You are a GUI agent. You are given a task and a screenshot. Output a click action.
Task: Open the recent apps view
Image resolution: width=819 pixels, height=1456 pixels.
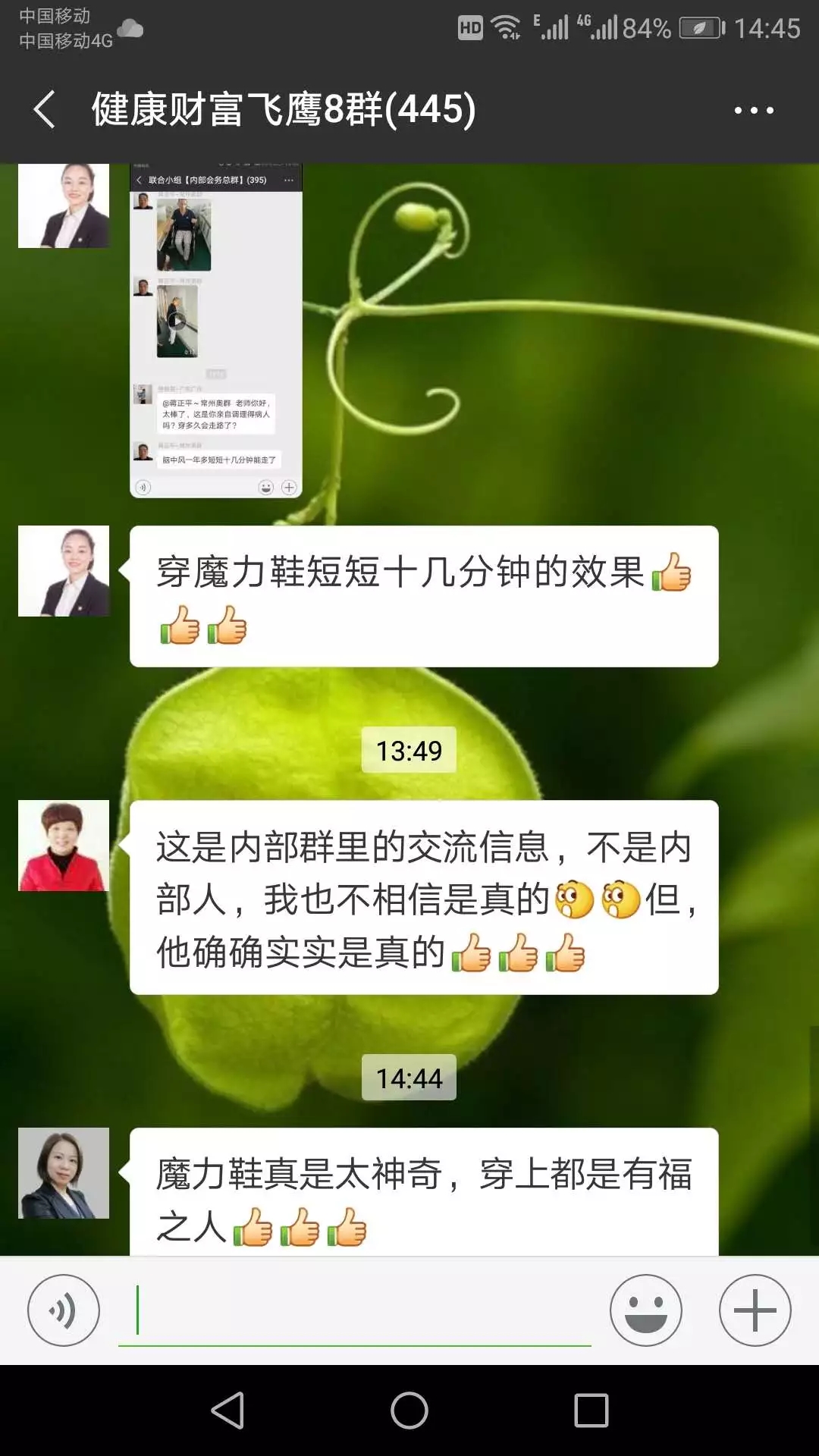591,1410
